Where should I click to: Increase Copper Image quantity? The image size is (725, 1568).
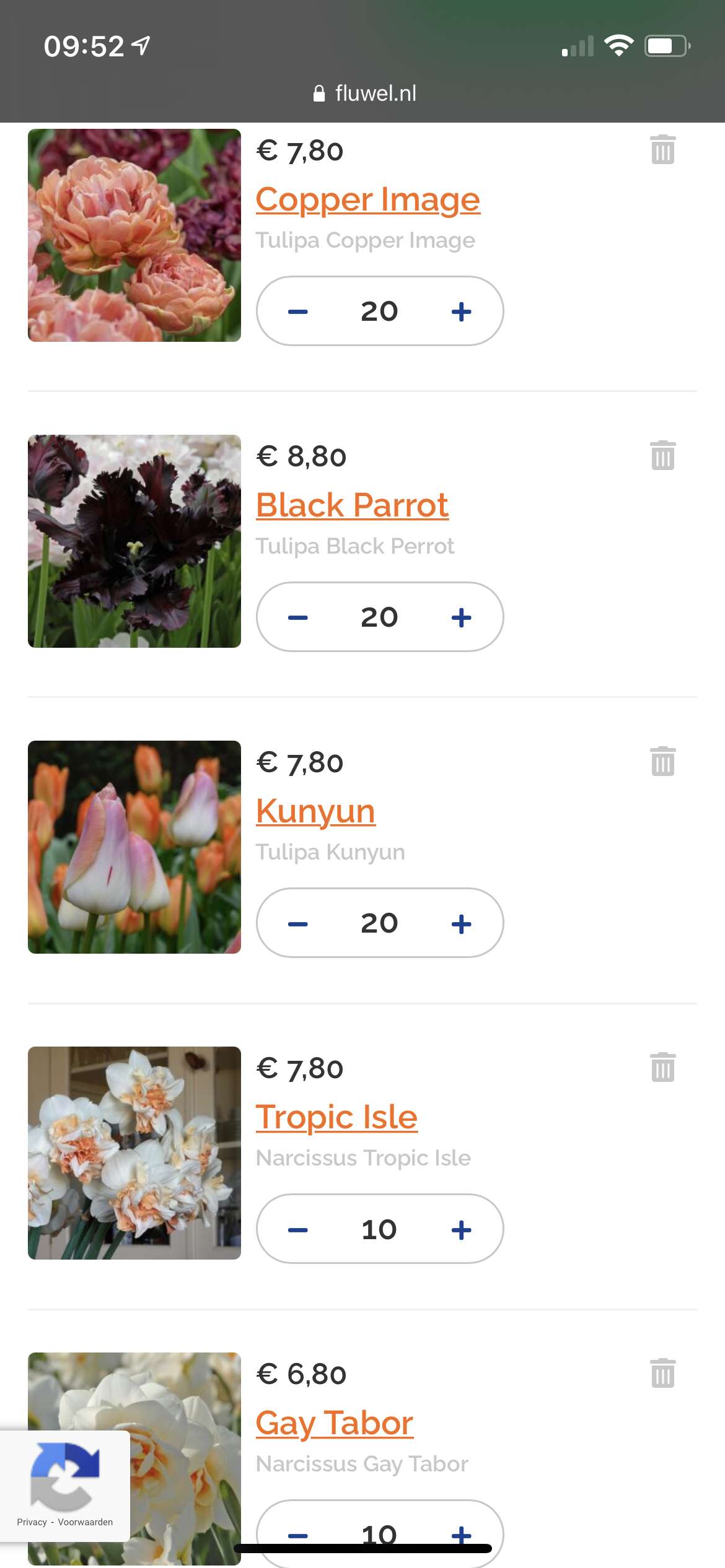[461, 311]
